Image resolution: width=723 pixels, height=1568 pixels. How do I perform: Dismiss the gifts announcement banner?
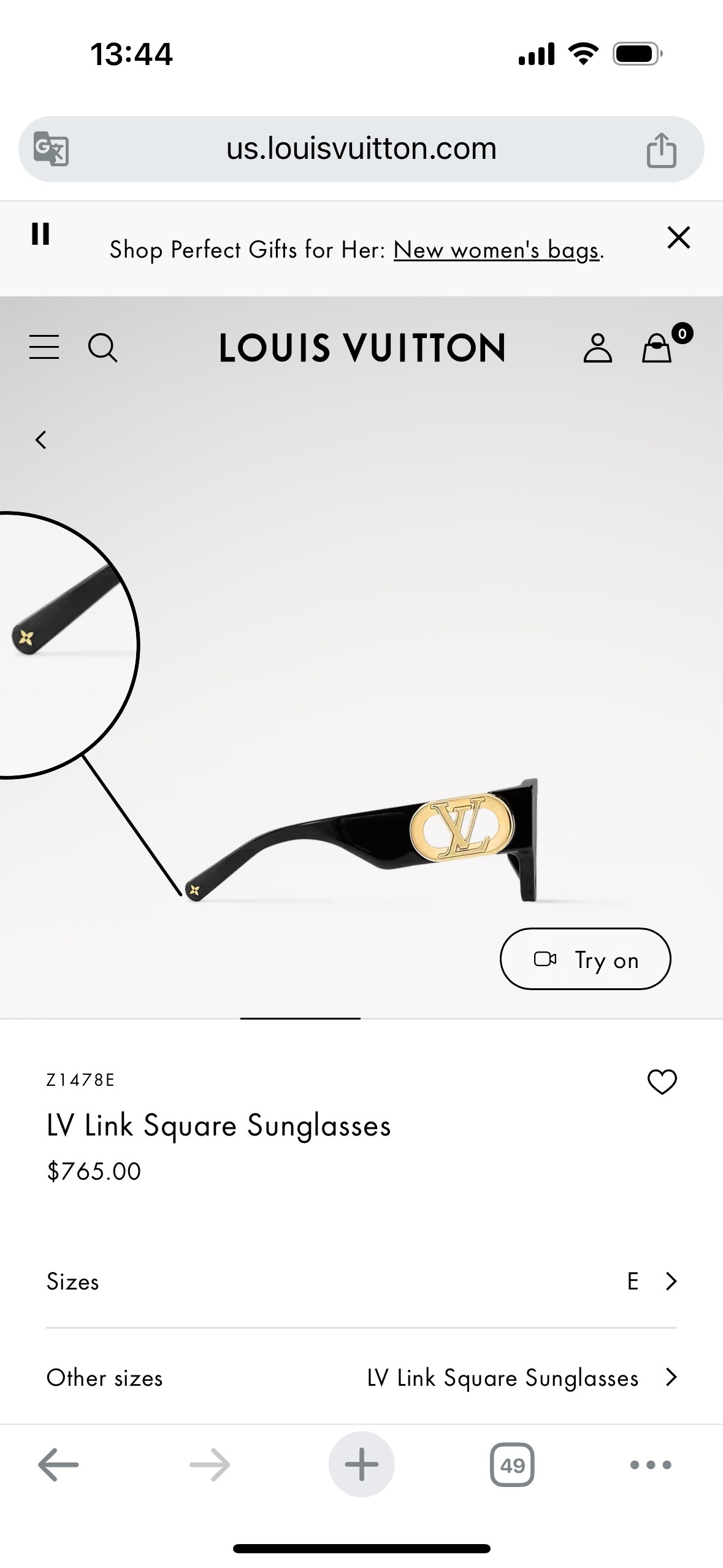[678, 237]
